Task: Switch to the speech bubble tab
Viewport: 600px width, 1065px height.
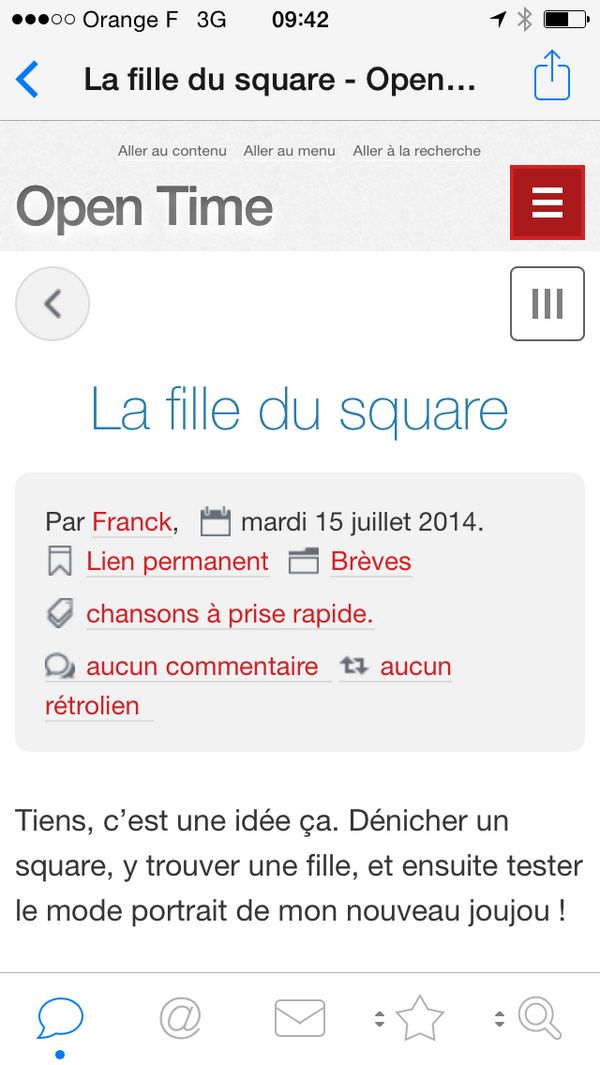Action: (x=60, y=1019)
